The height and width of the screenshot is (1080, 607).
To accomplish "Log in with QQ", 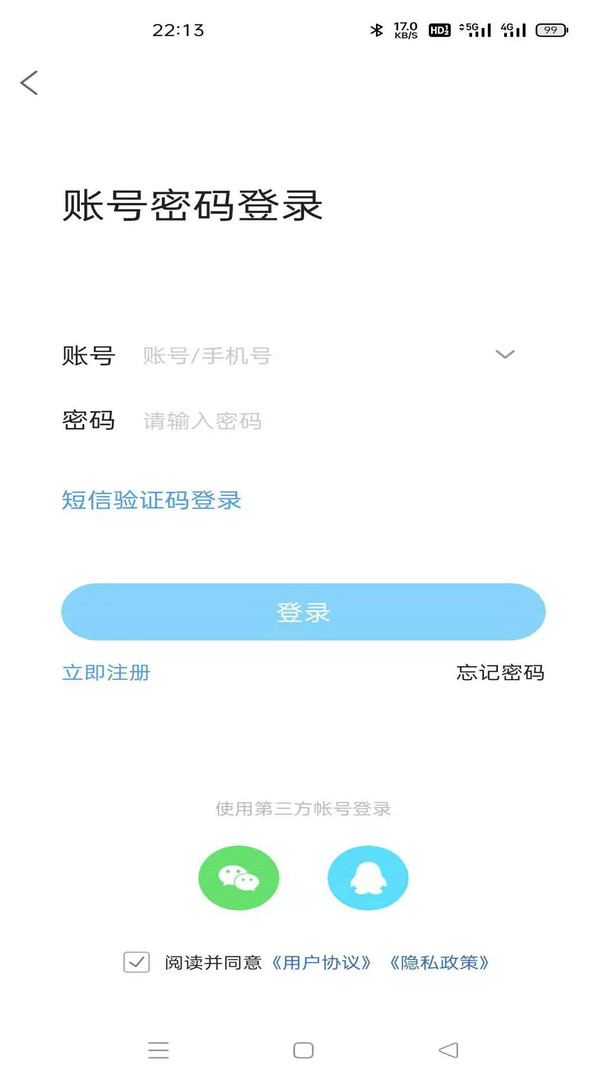I will click(x=367, y=878).
